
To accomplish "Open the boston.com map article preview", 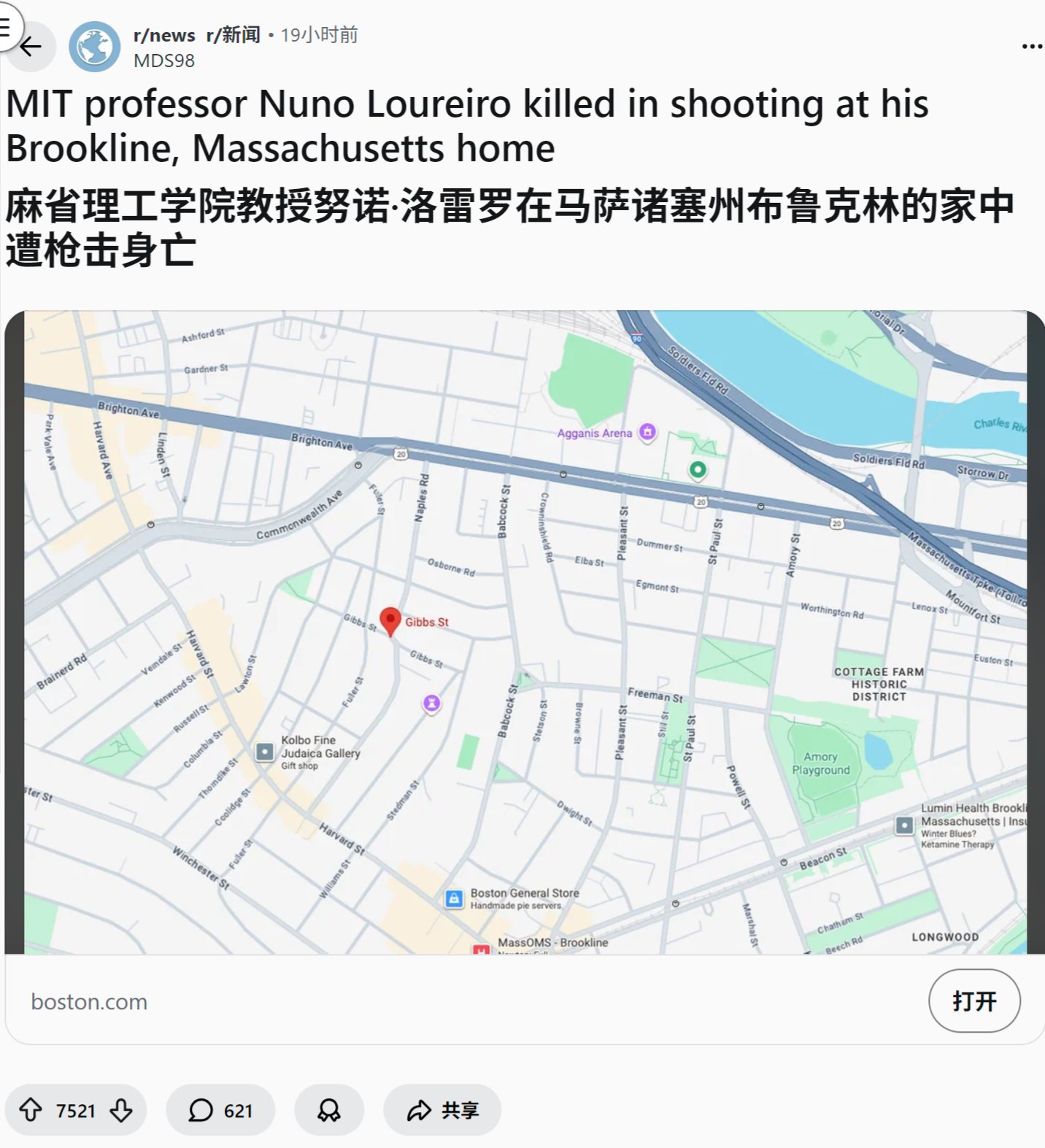I will pos(525,632).
